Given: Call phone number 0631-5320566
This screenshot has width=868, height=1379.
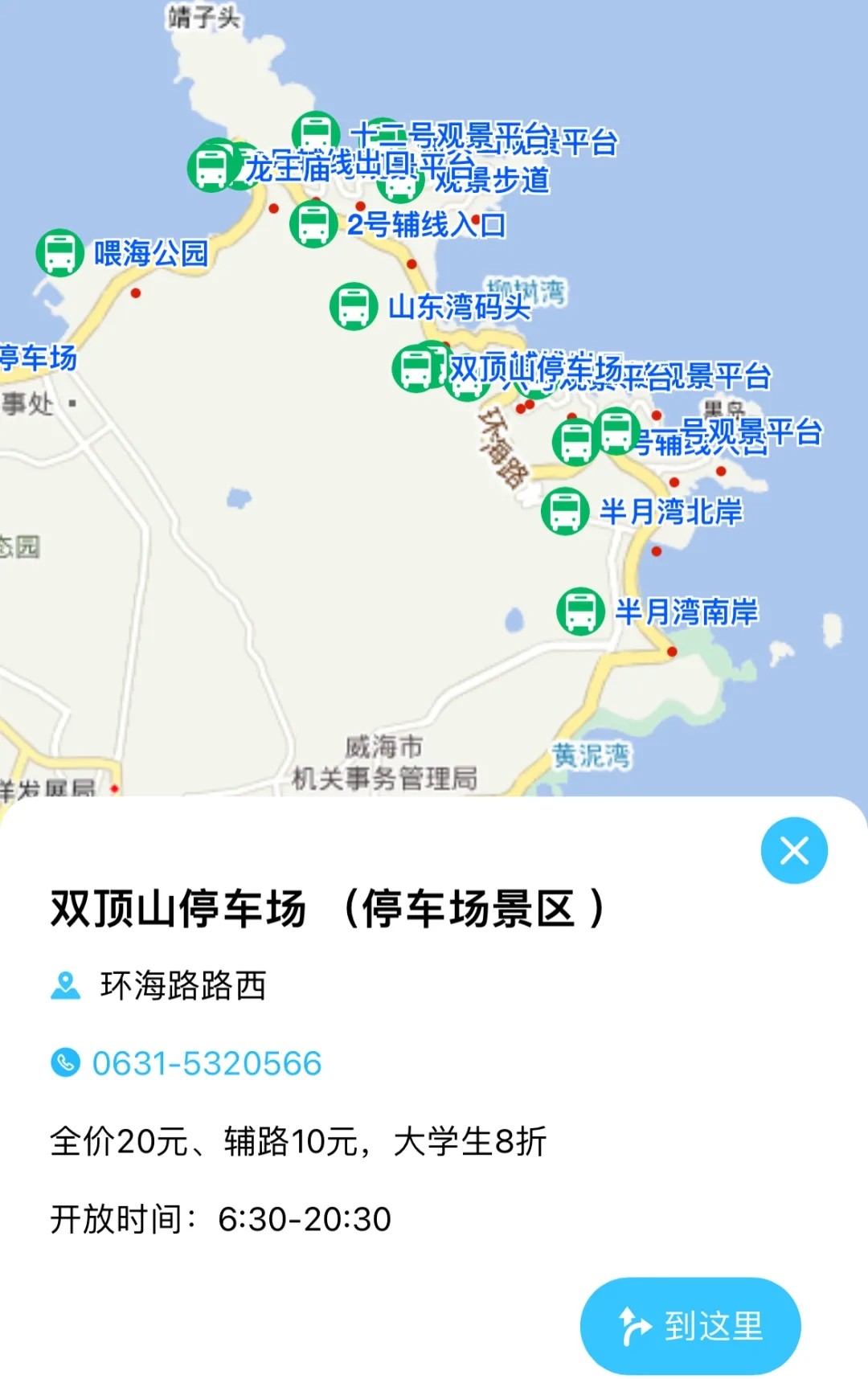Looking at the screenshot, I should point(207,1063).
